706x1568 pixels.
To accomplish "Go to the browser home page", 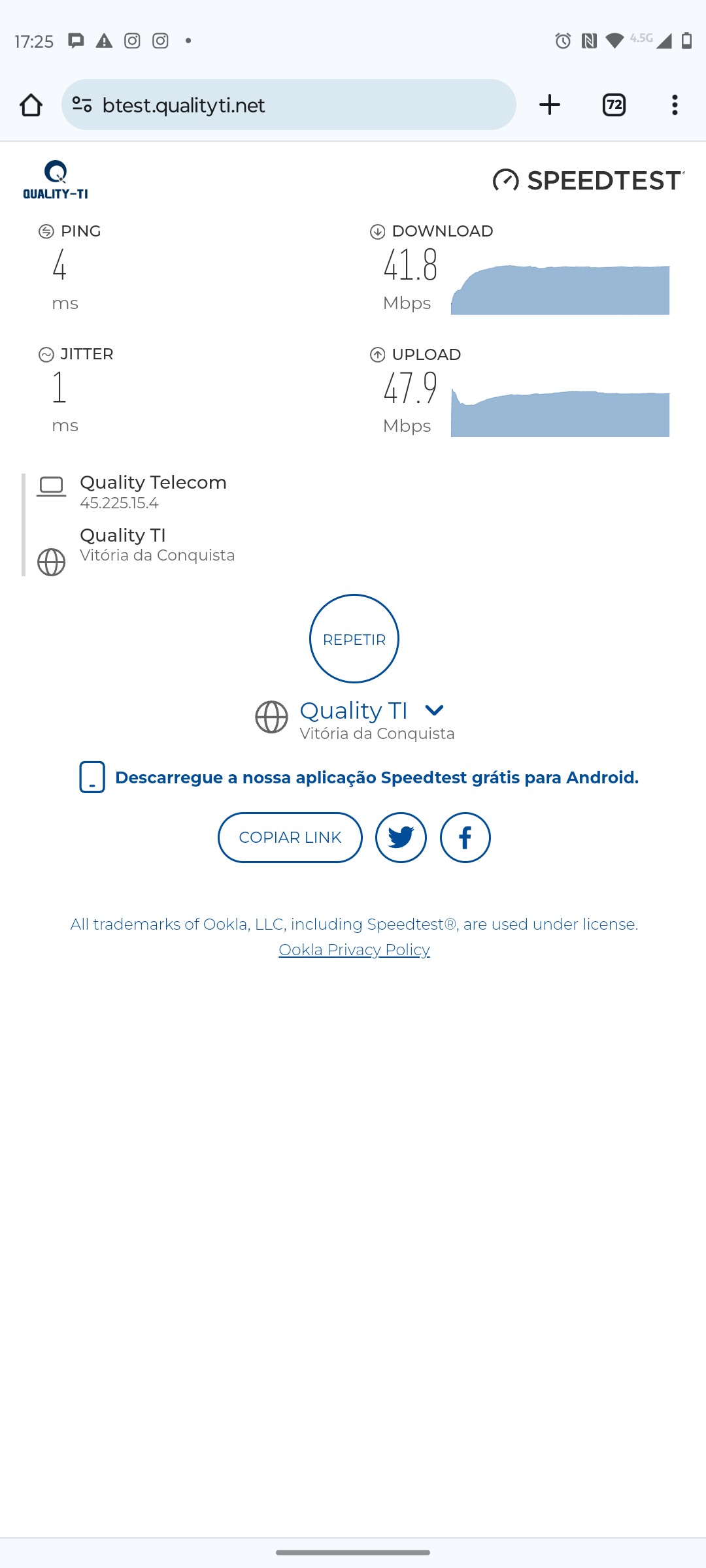I will [x=31, y=105].
